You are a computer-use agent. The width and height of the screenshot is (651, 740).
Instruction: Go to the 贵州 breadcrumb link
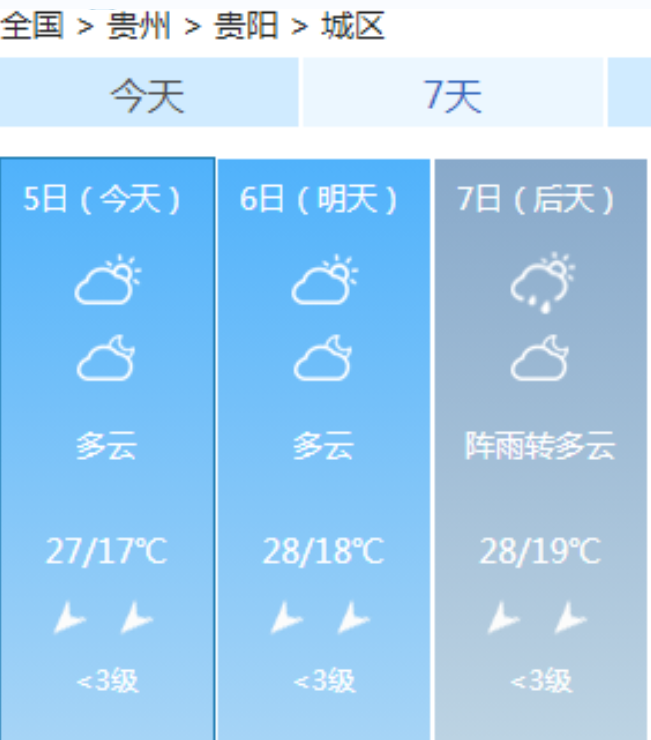click(139, 26)
